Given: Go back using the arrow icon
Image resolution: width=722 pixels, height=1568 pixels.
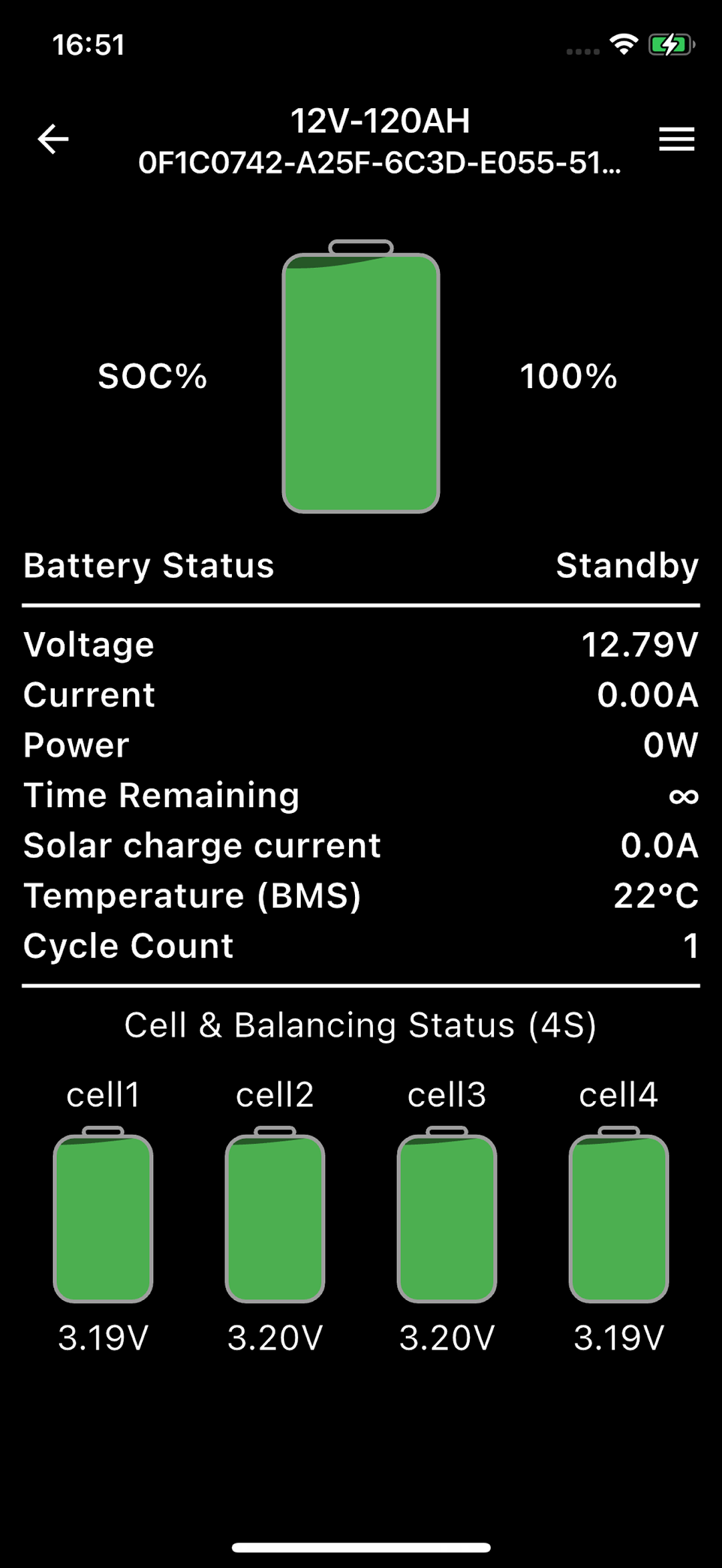Looking at the screenshot, I should [x=53, y=139].
